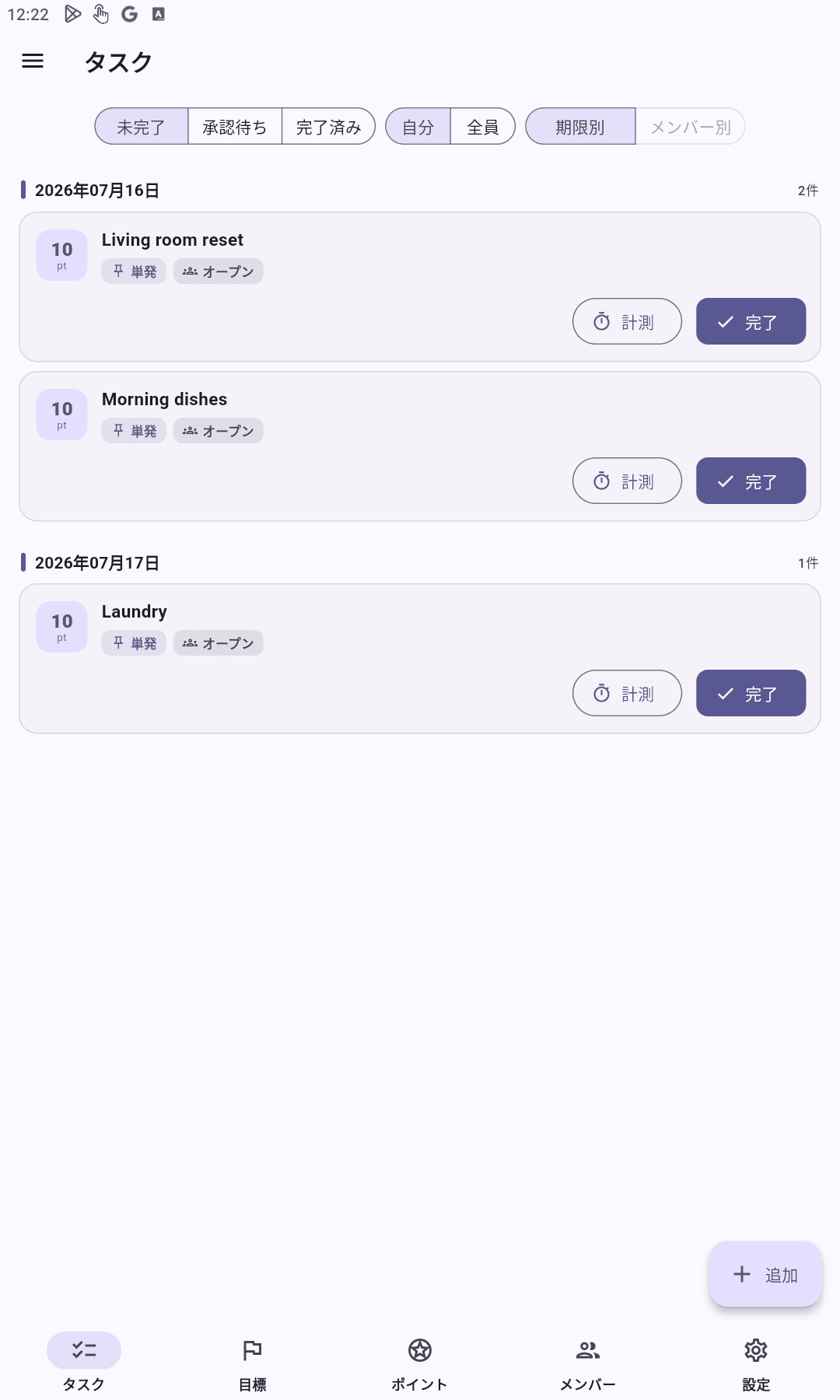Mark Living room reset as 完了
Image resolution: width=840 pixels, height=1400 pixels.
tap(751, 321)
